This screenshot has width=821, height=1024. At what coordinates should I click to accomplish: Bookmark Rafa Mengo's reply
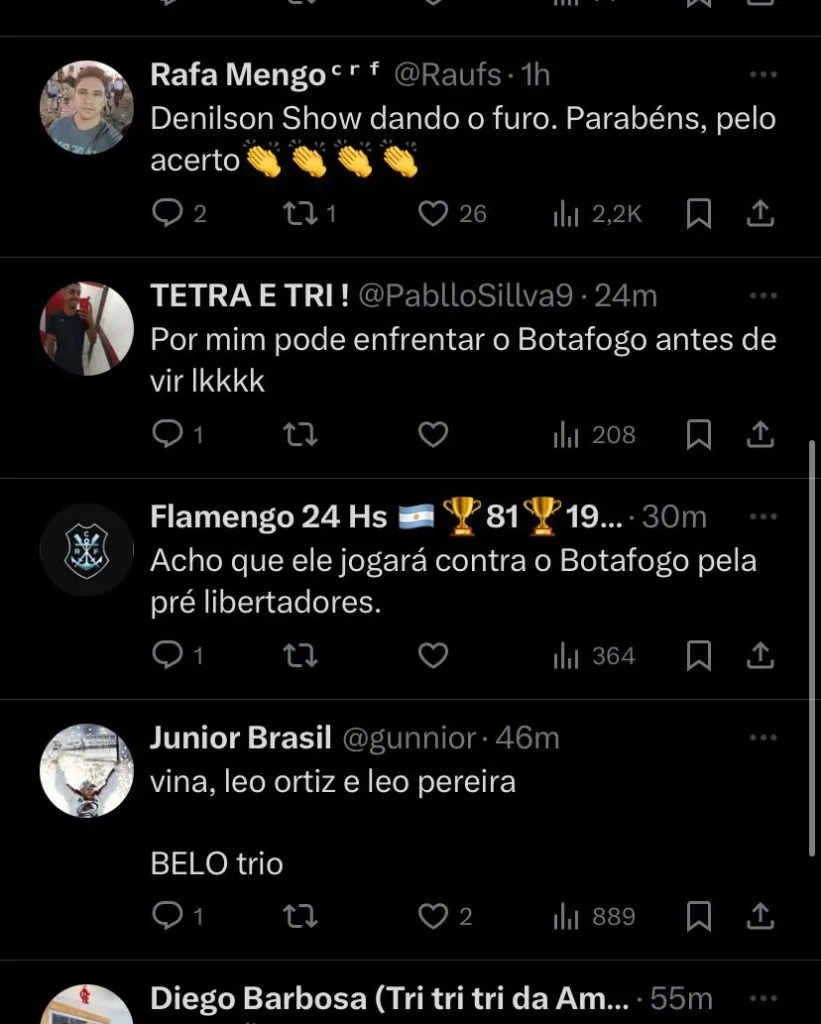coord(699,213)
